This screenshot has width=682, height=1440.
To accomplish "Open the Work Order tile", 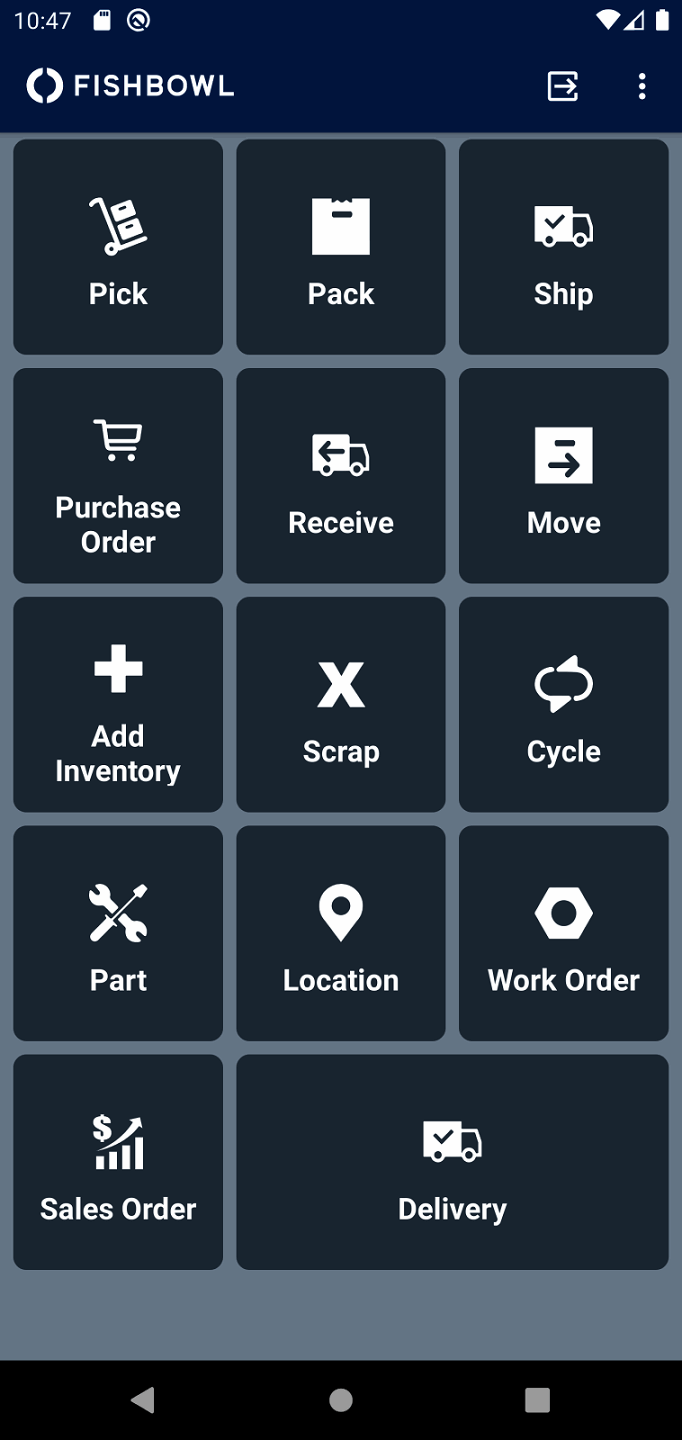I will point(563,934).
